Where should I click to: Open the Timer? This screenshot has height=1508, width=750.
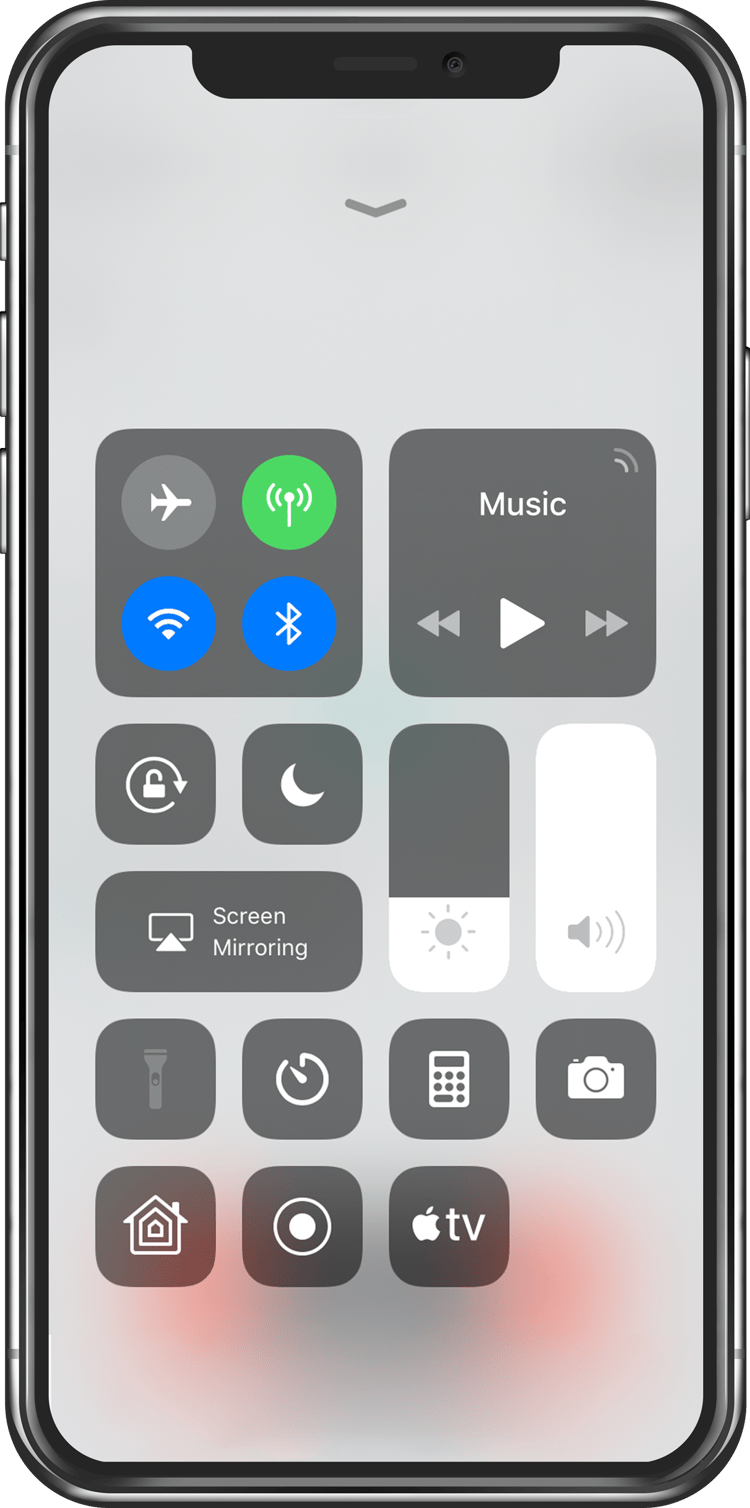302,1079
